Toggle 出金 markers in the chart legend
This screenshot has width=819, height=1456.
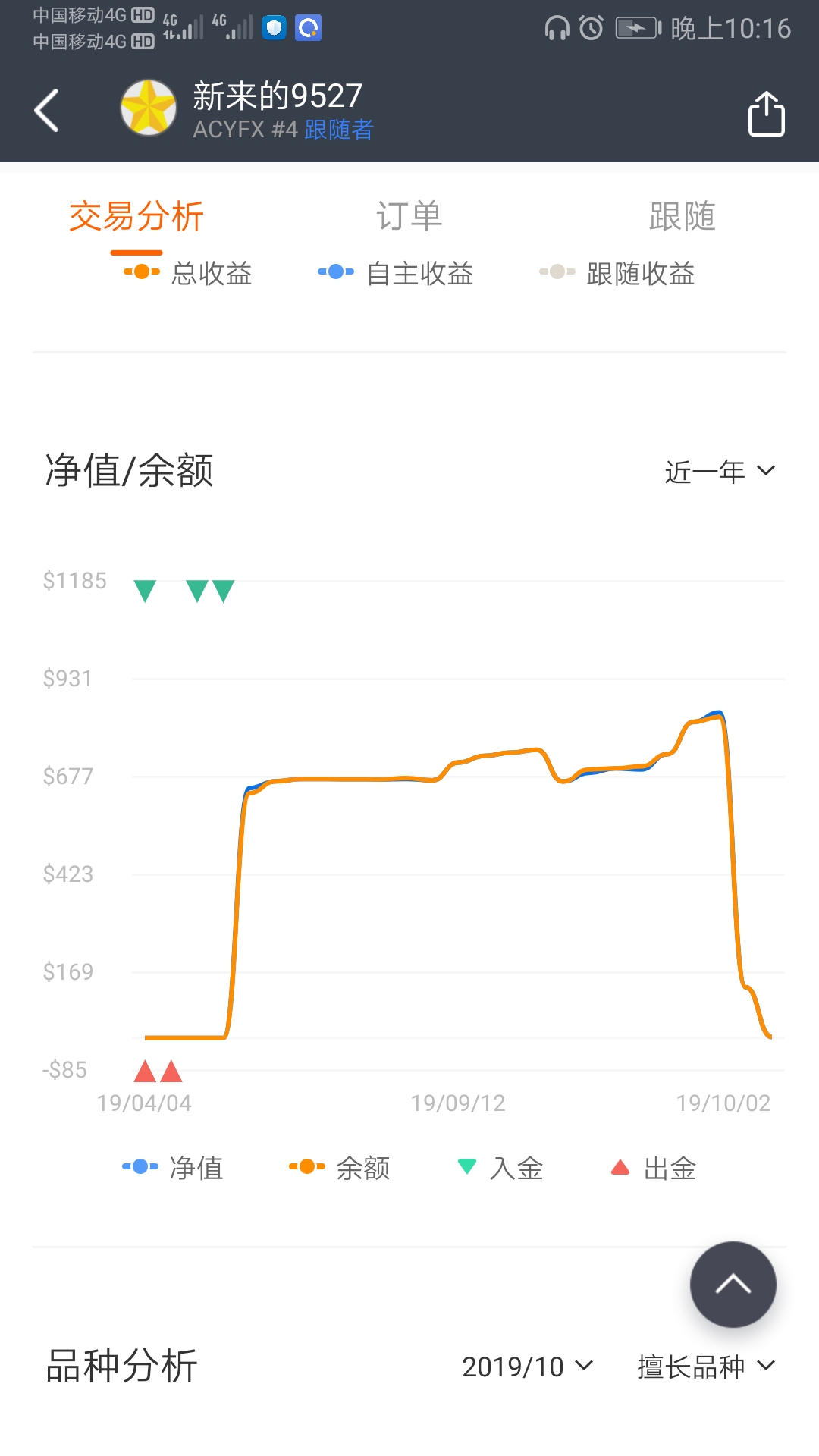(654, 1168)
